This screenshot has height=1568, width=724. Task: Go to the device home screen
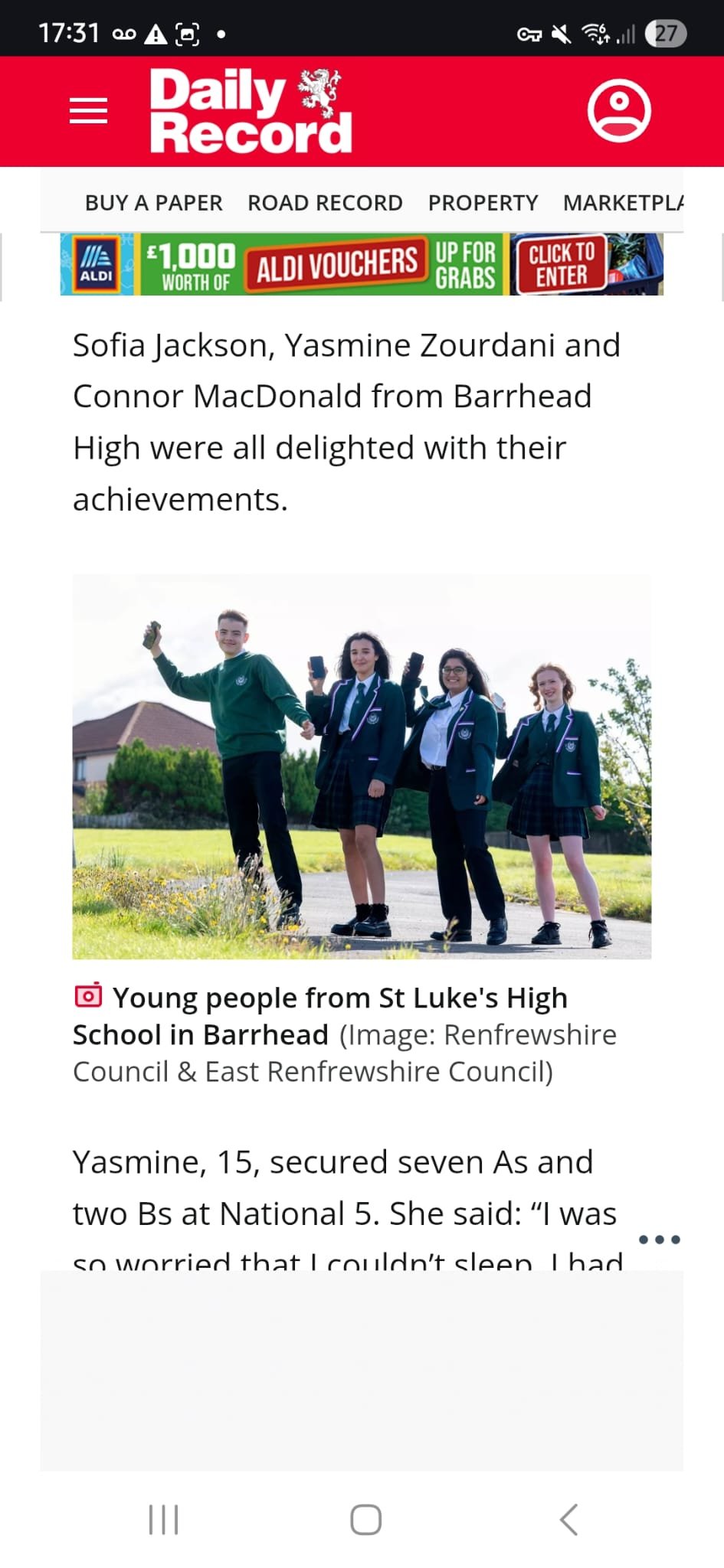pos(365,1520)
